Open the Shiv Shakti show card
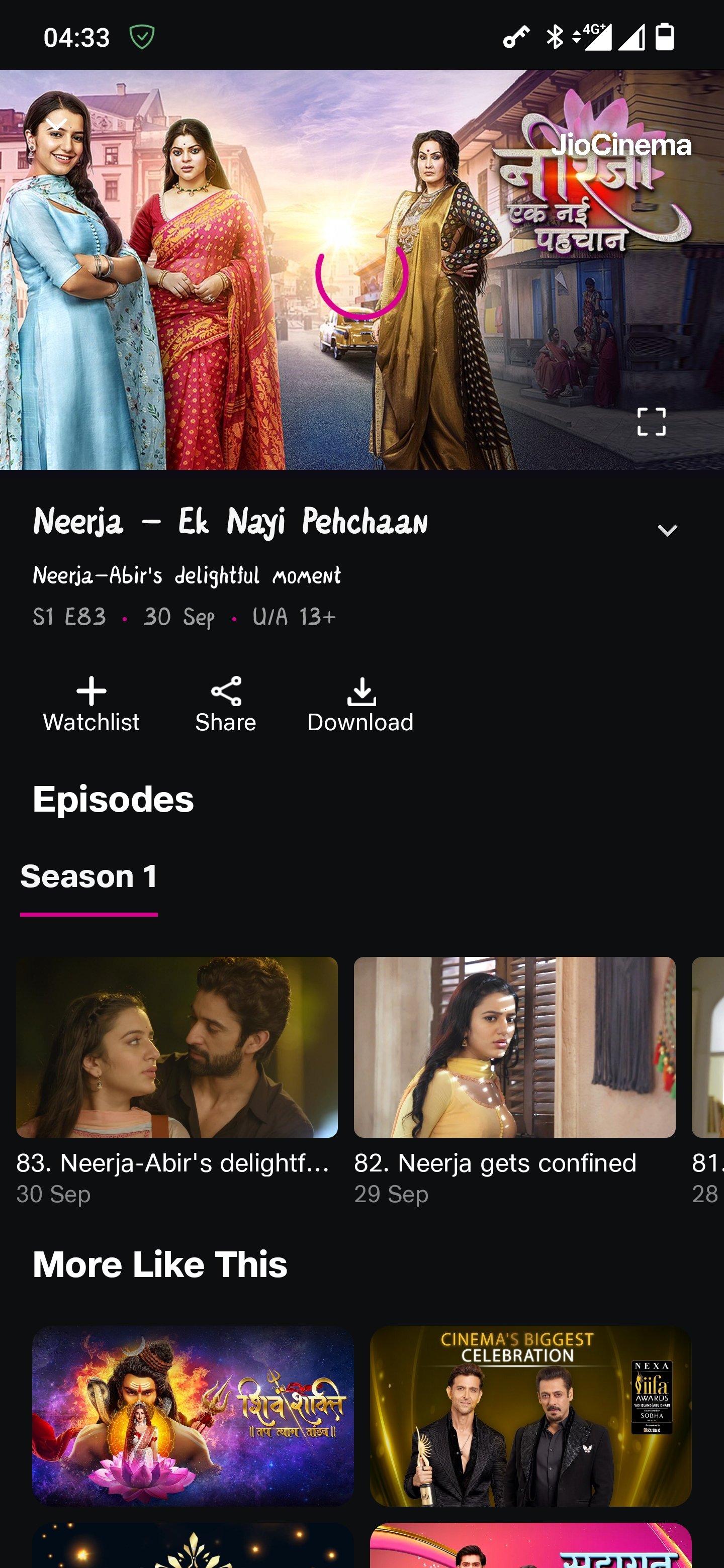724x1568 pixels. 193,1416
